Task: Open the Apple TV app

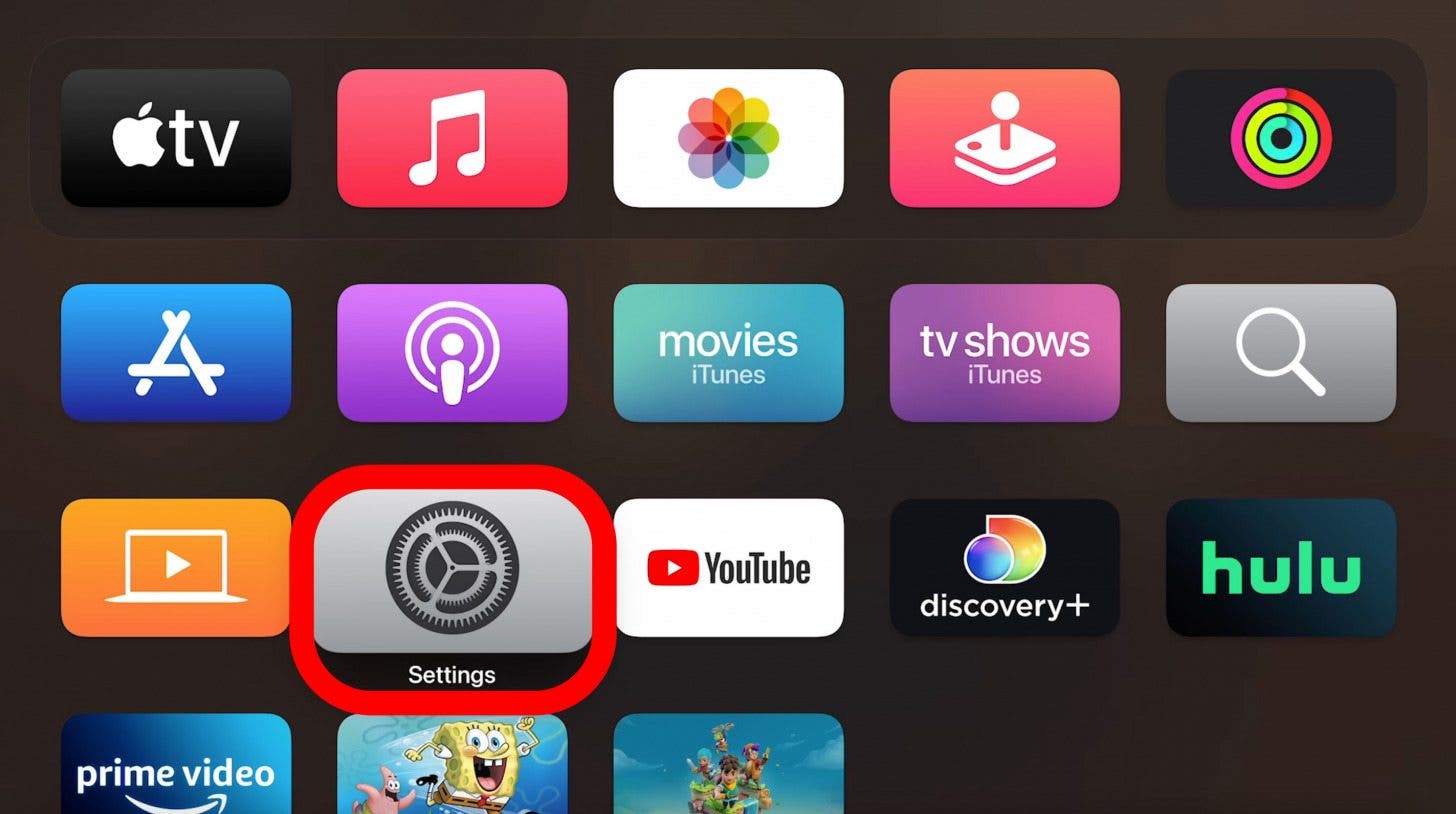Action: (x=176, y=138)
